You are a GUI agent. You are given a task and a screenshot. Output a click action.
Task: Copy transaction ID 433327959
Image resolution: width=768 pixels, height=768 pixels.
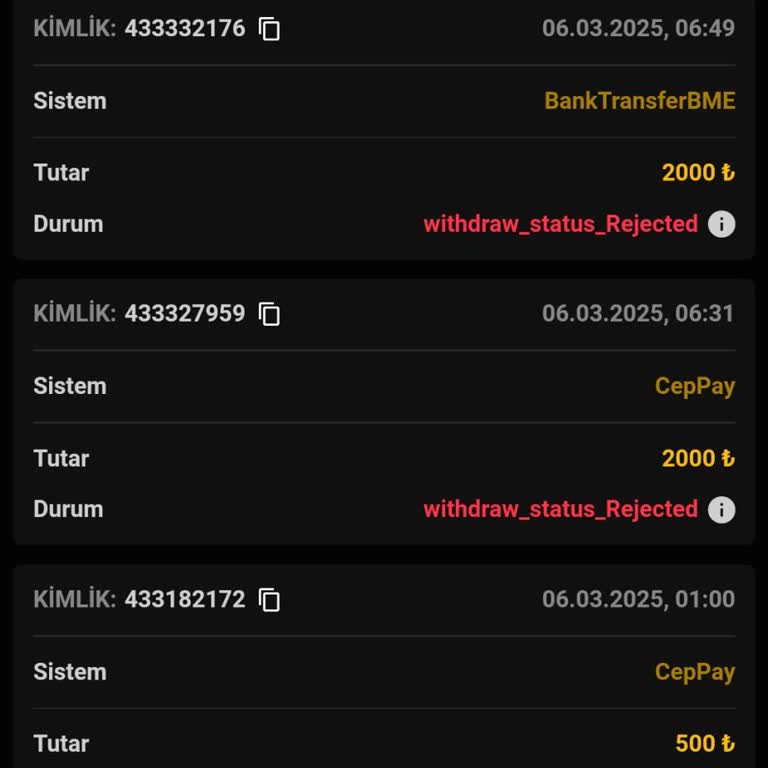click(x=269, y=314)
